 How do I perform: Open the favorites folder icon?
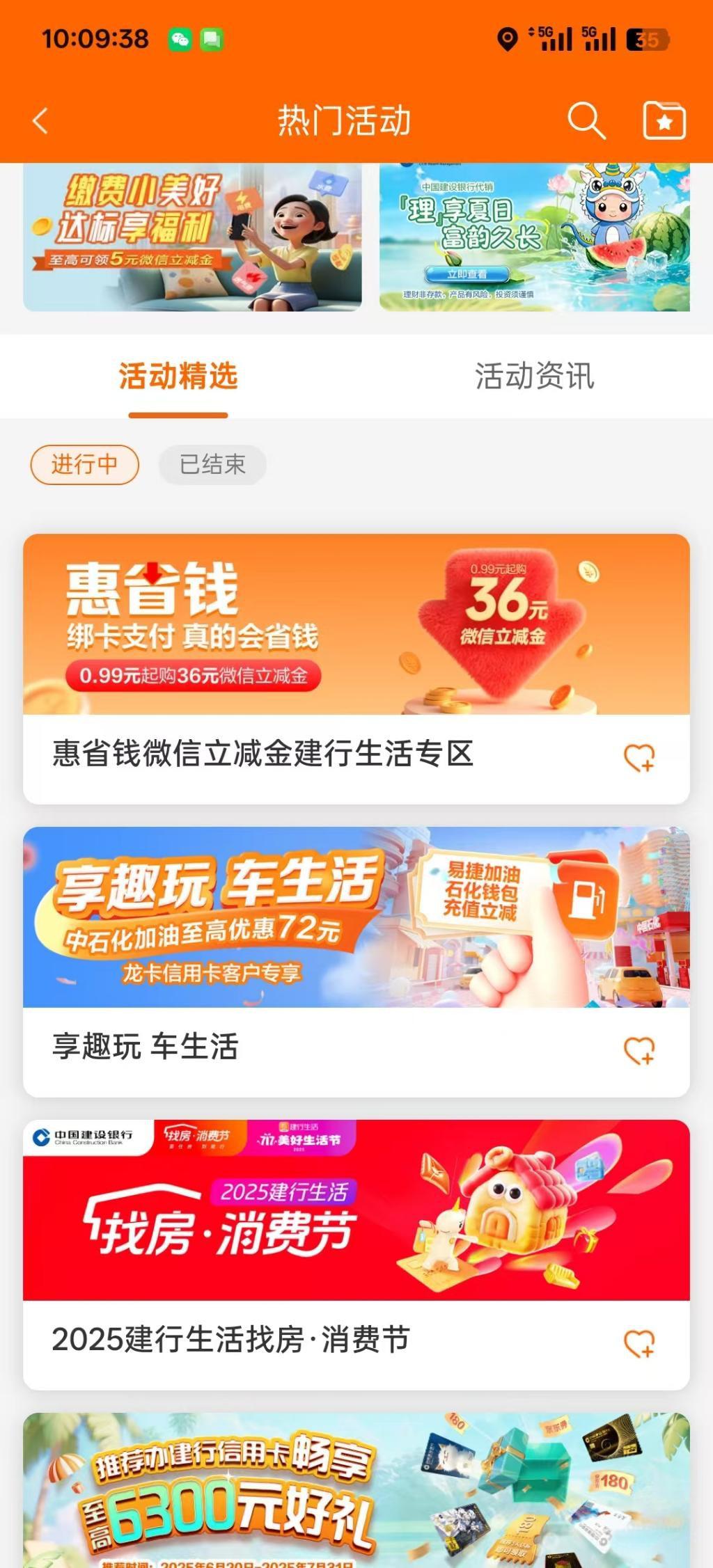pyautogui.click(x=664, y=121)
